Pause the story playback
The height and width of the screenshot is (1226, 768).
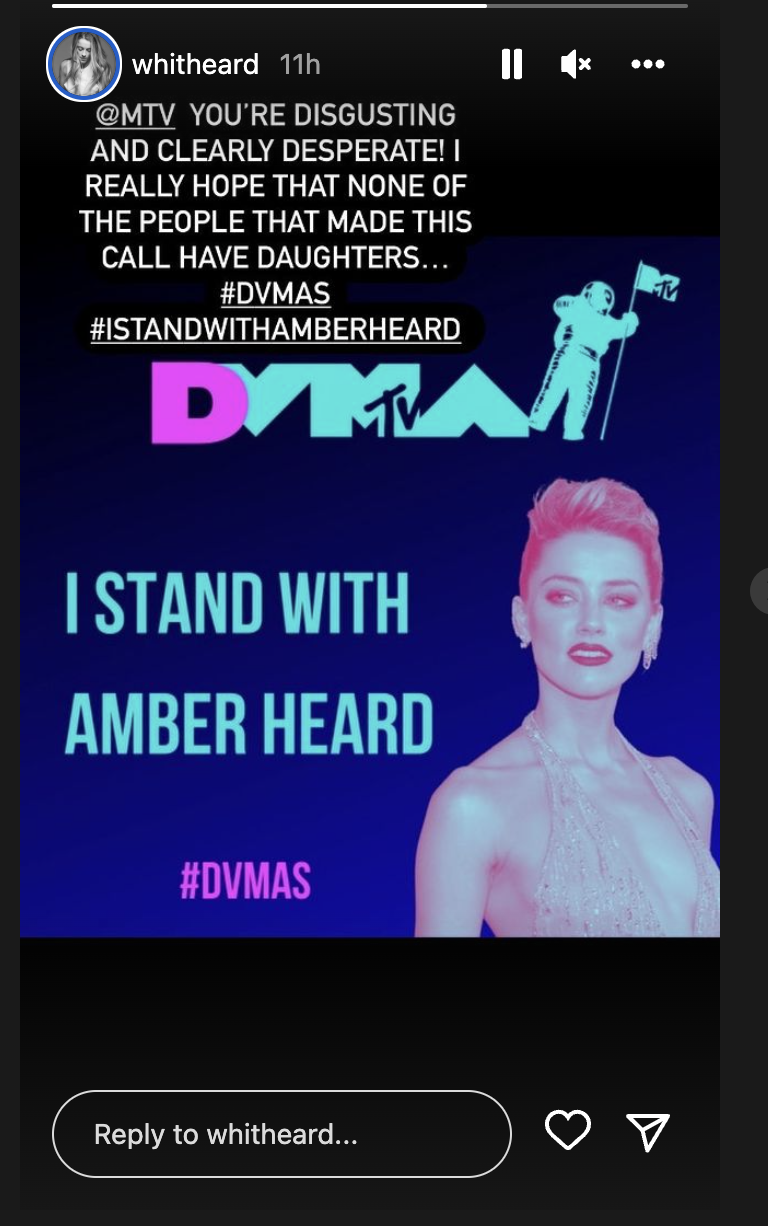click(511, 65)
